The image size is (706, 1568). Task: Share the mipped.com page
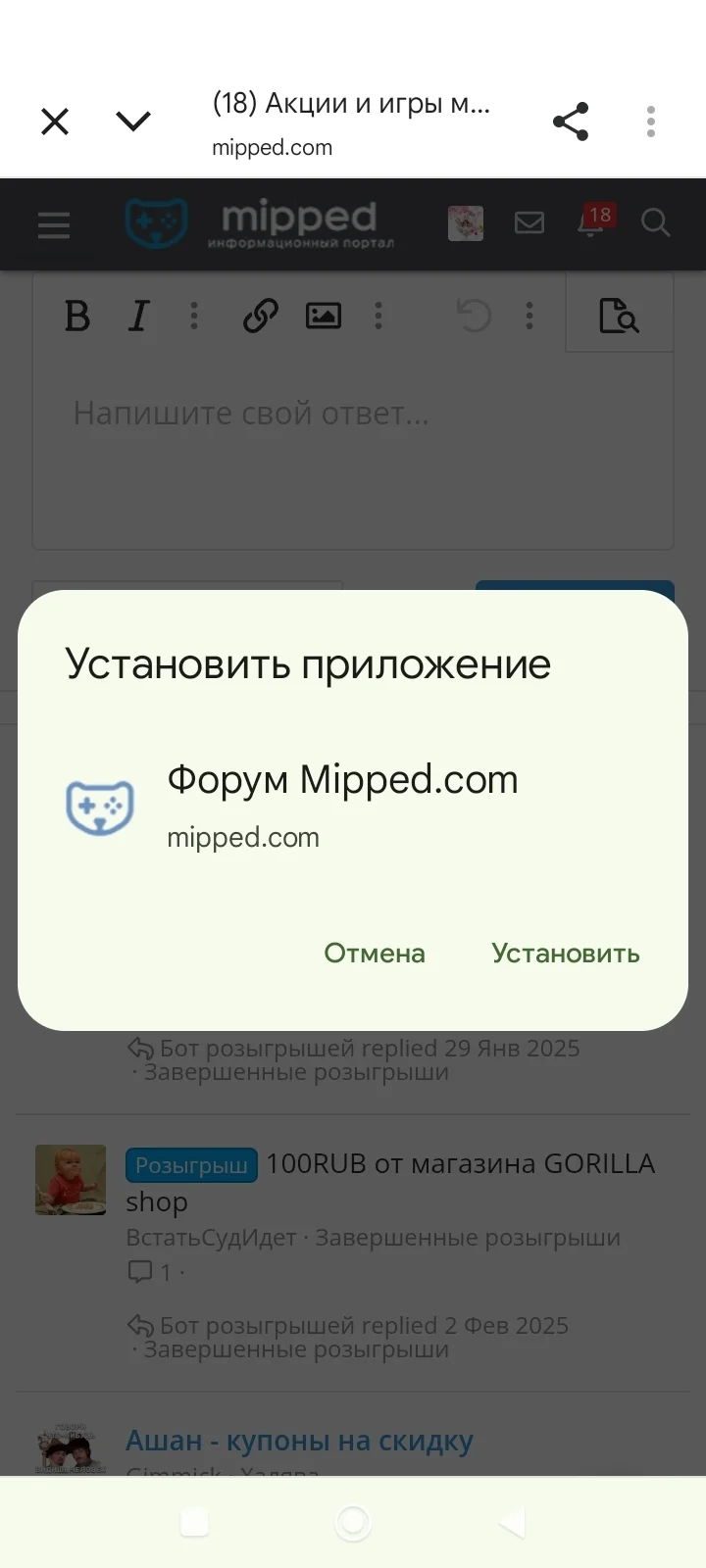(x=571, y=122)
